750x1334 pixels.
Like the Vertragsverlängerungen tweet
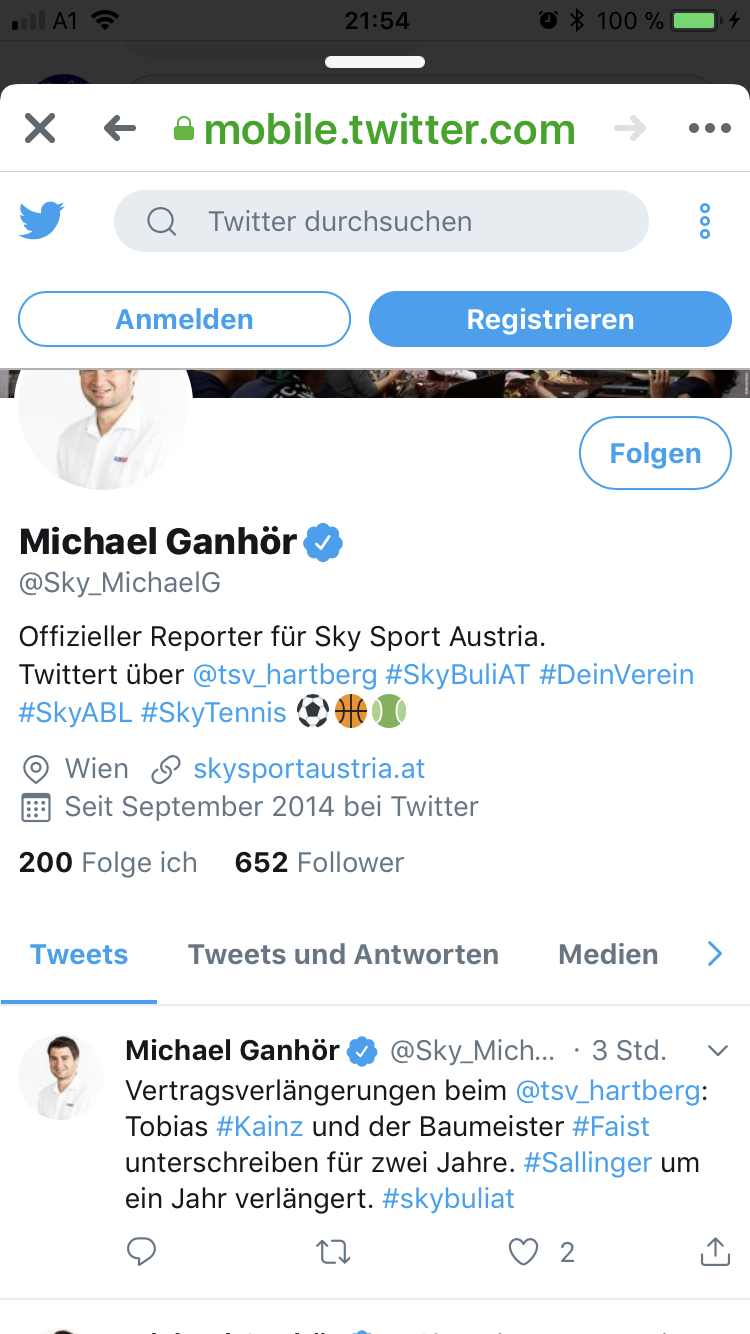pyautogui.click(x=524, y=1252)
